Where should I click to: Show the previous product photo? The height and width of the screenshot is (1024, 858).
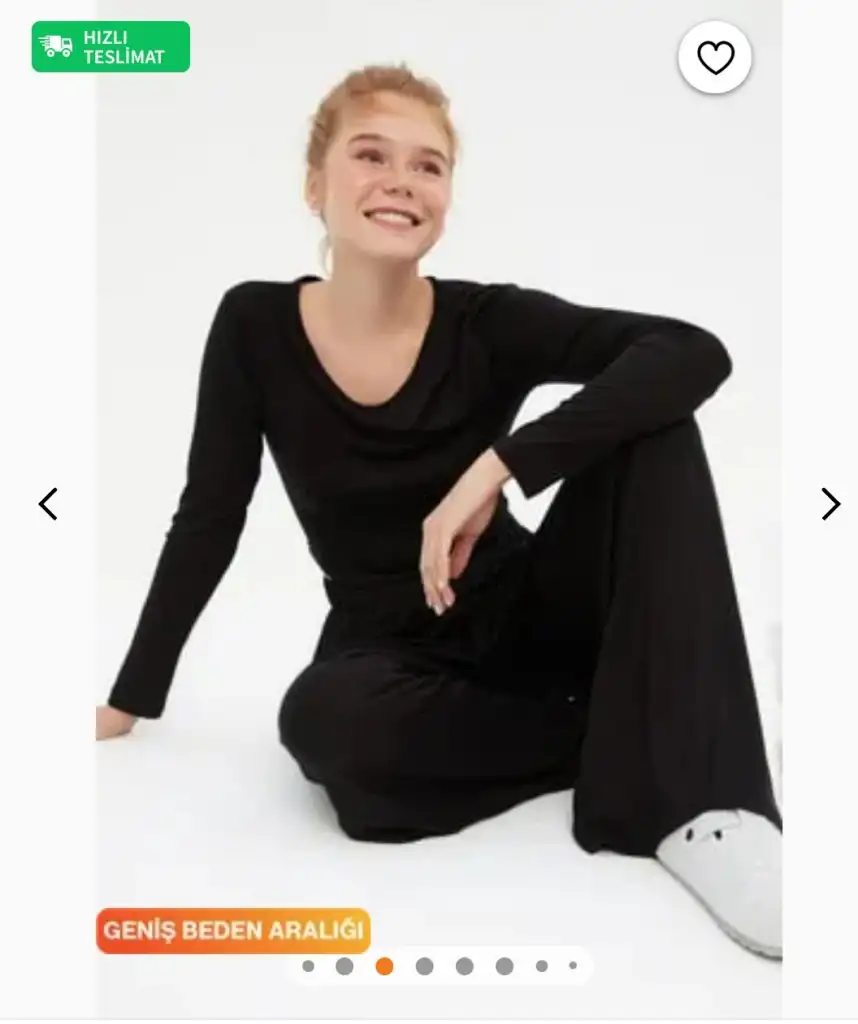(x=48, y=504)
